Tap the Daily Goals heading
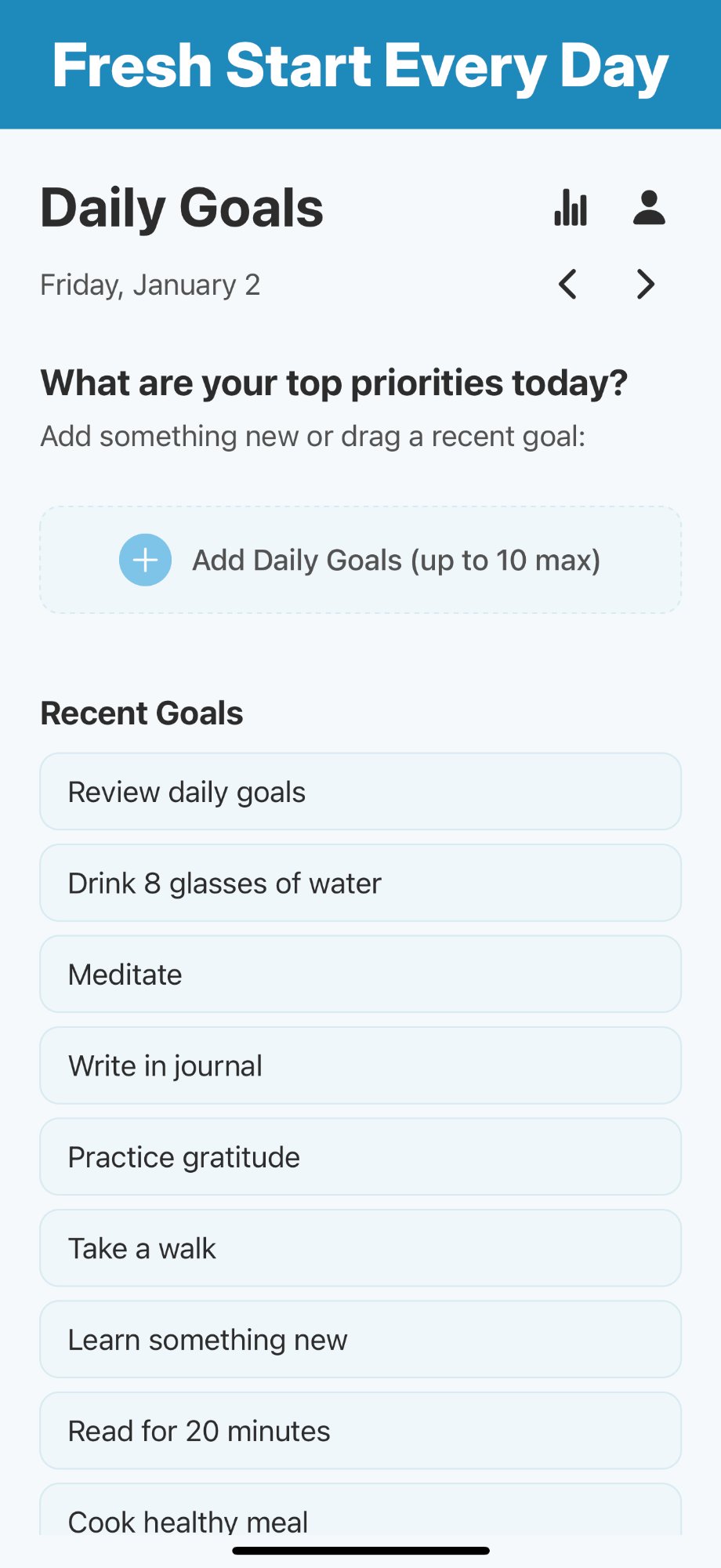This screenshot has width=721, height=1568. click(x=181, y=207)
